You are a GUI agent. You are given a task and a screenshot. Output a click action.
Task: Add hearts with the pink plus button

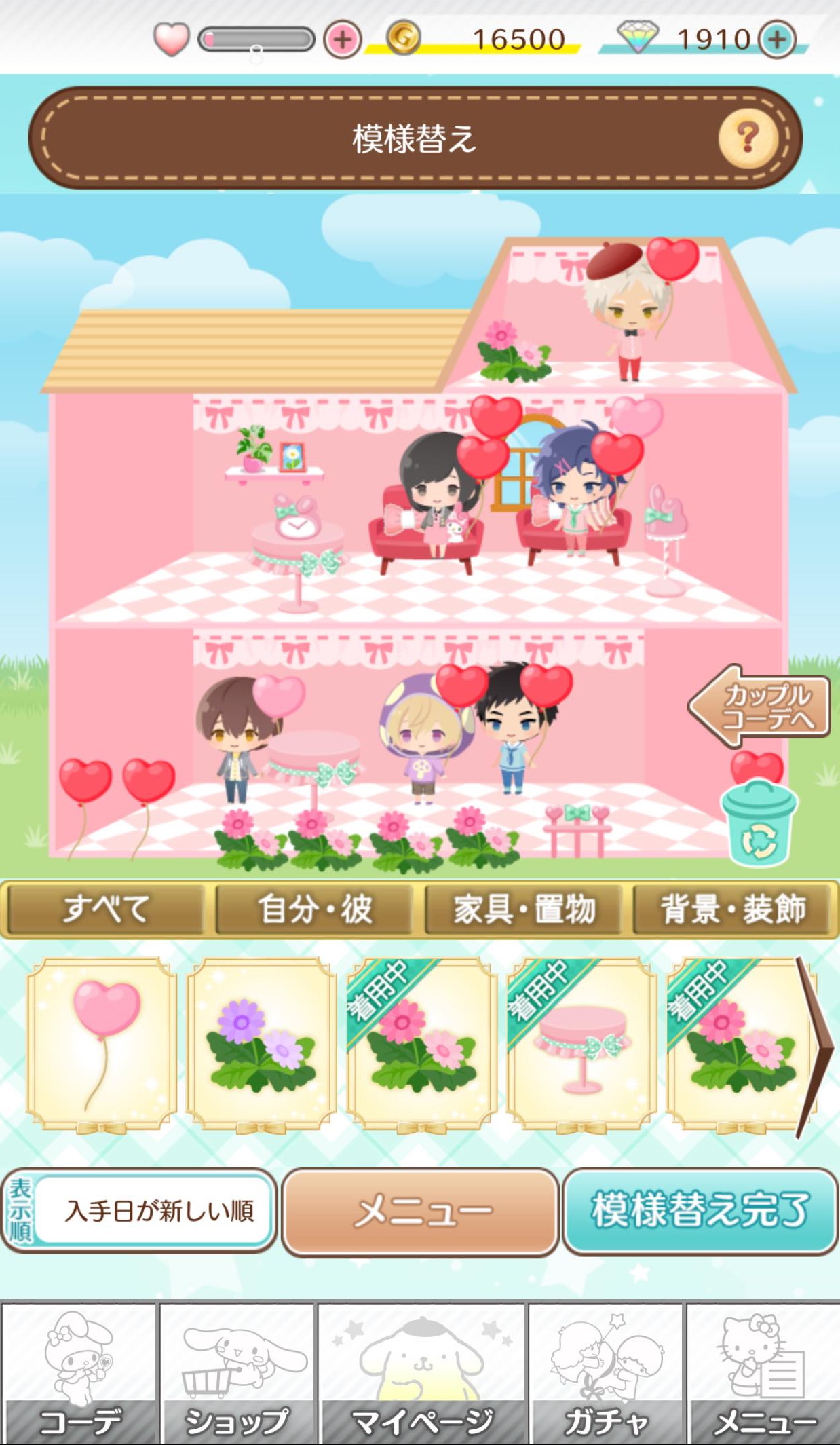click(343, 39)
